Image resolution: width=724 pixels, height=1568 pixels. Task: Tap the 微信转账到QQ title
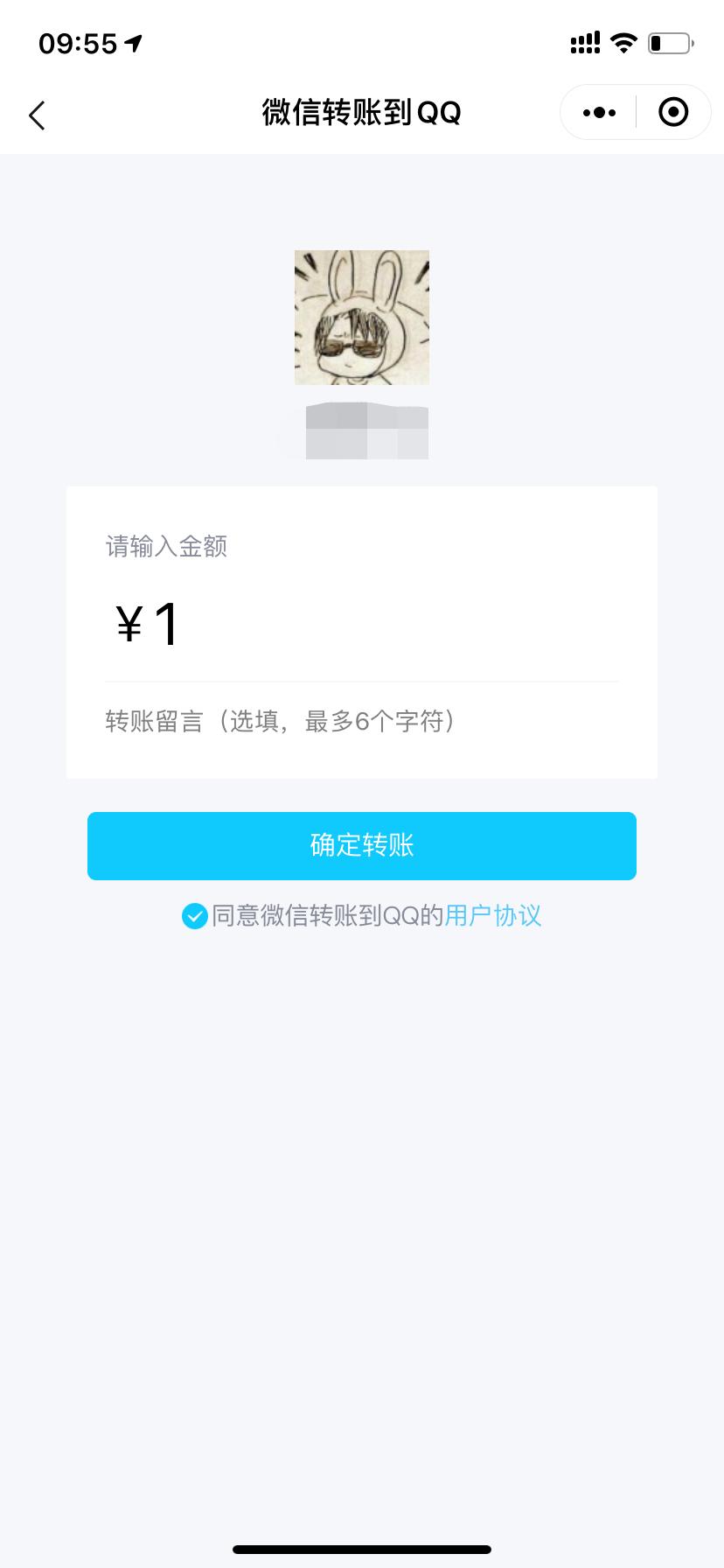361,113
